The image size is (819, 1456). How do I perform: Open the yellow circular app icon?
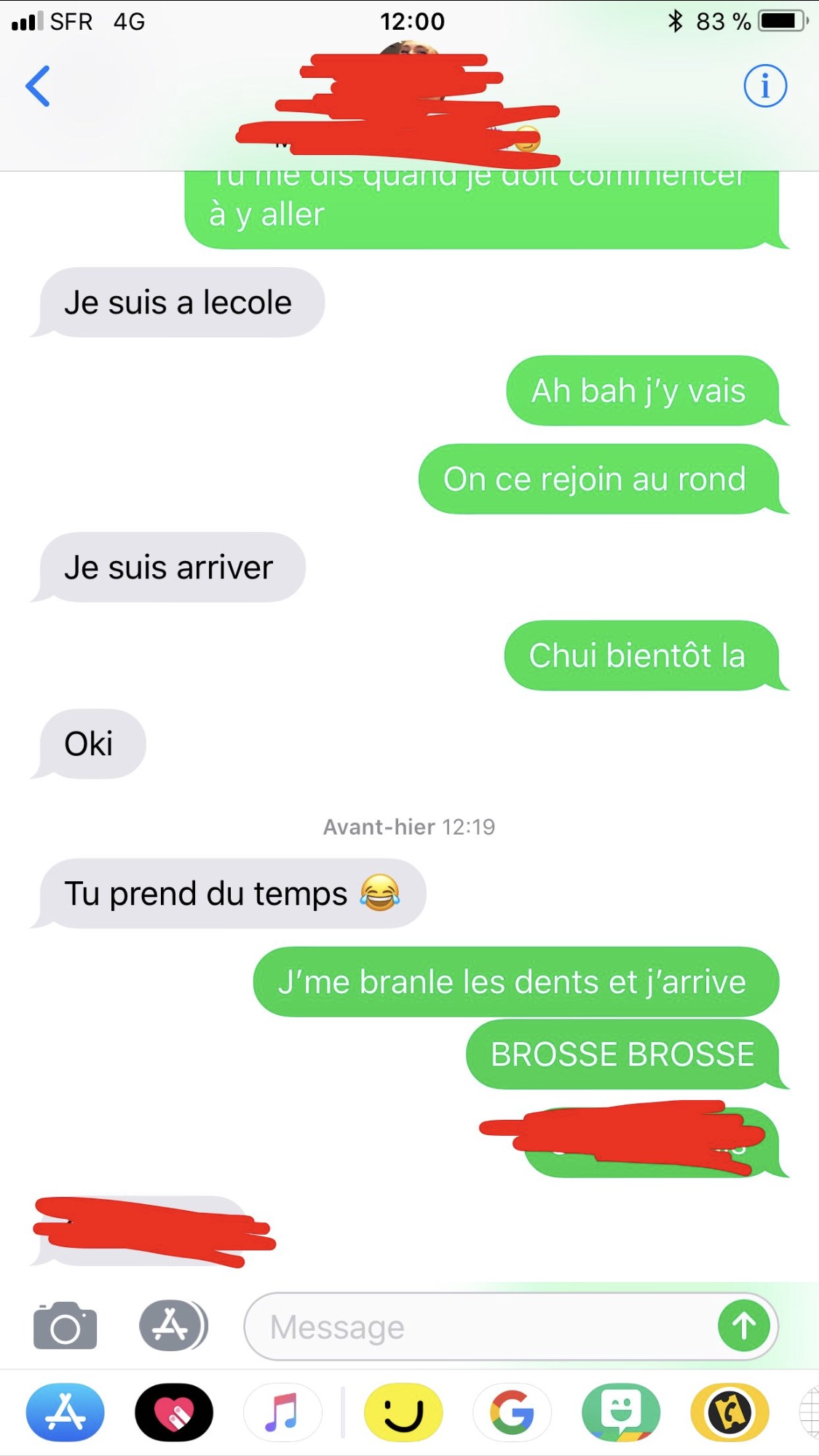coord(729,1412)
